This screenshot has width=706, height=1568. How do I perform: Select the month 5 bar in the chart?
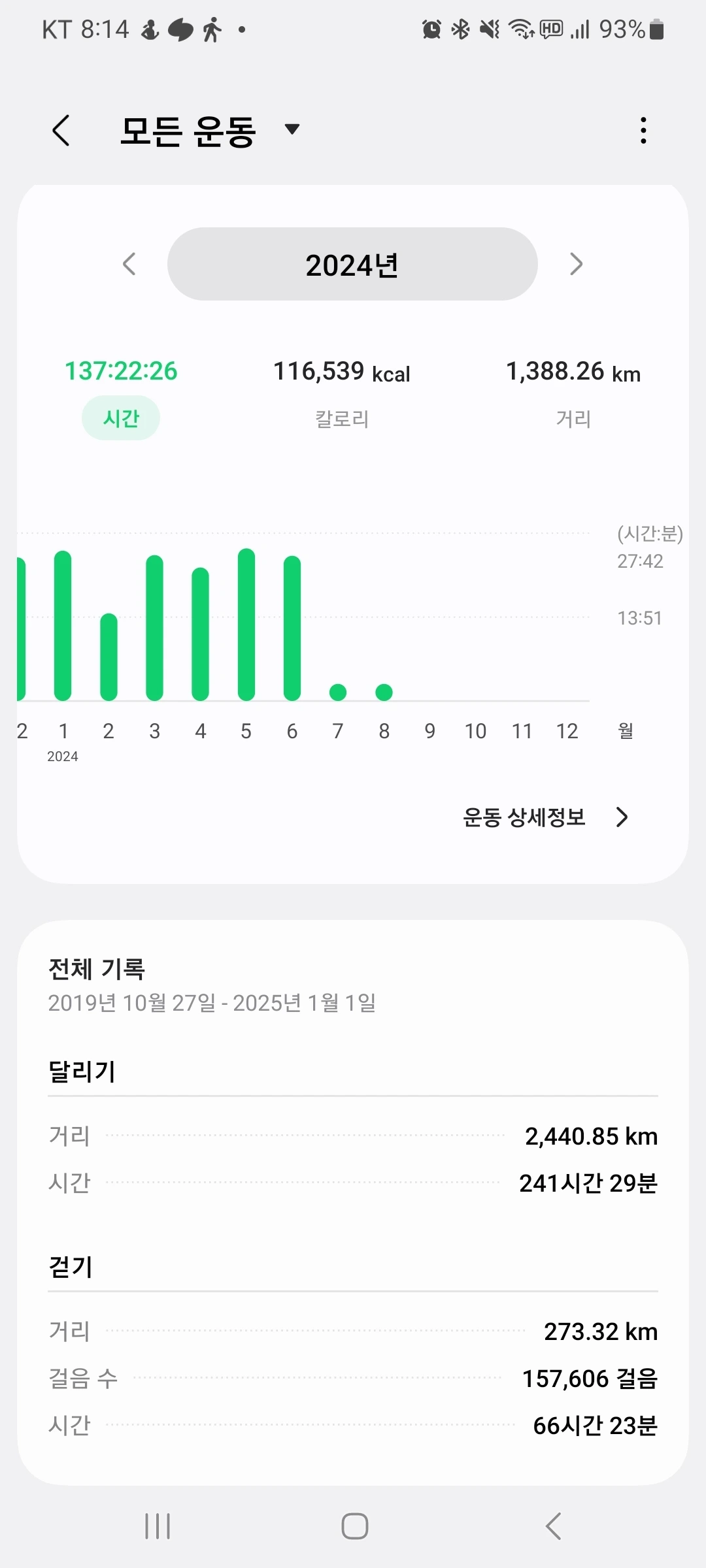(x=246, y=625)
